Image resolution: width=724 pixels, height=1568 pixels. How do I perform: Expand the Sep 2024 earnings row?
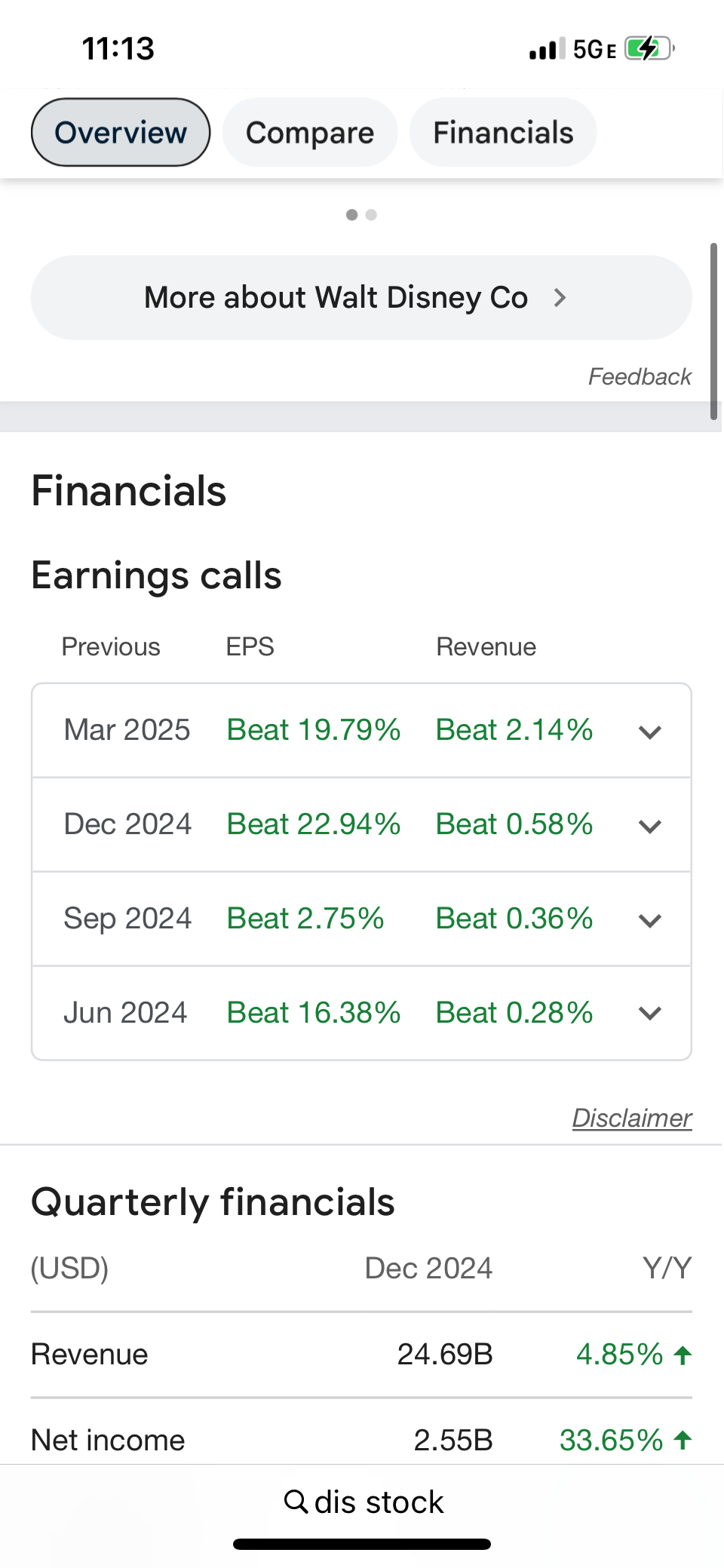[x=361, y=919]
